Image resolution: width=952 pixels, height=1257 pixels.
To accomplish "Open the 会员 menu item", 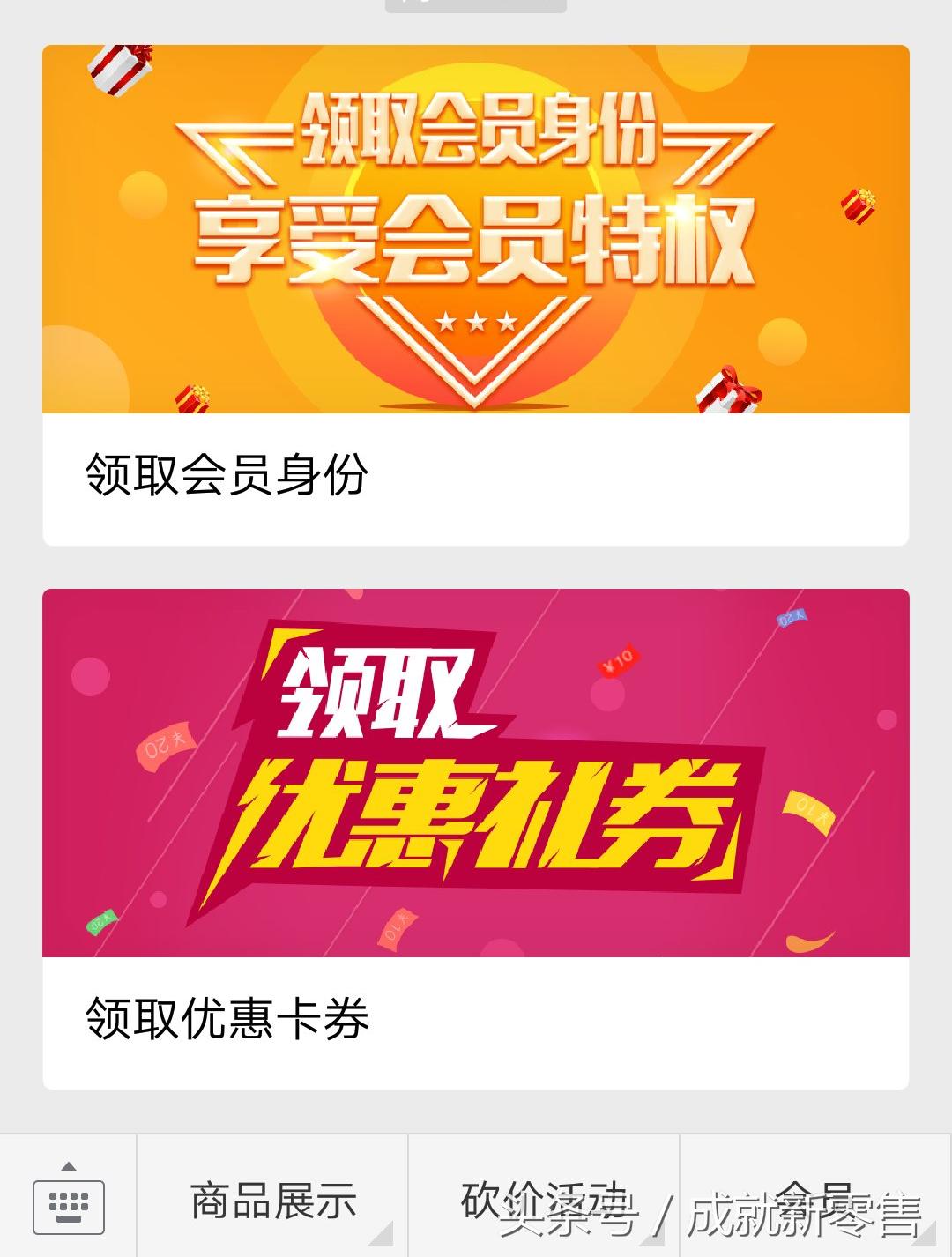I will coord(820,1201).
